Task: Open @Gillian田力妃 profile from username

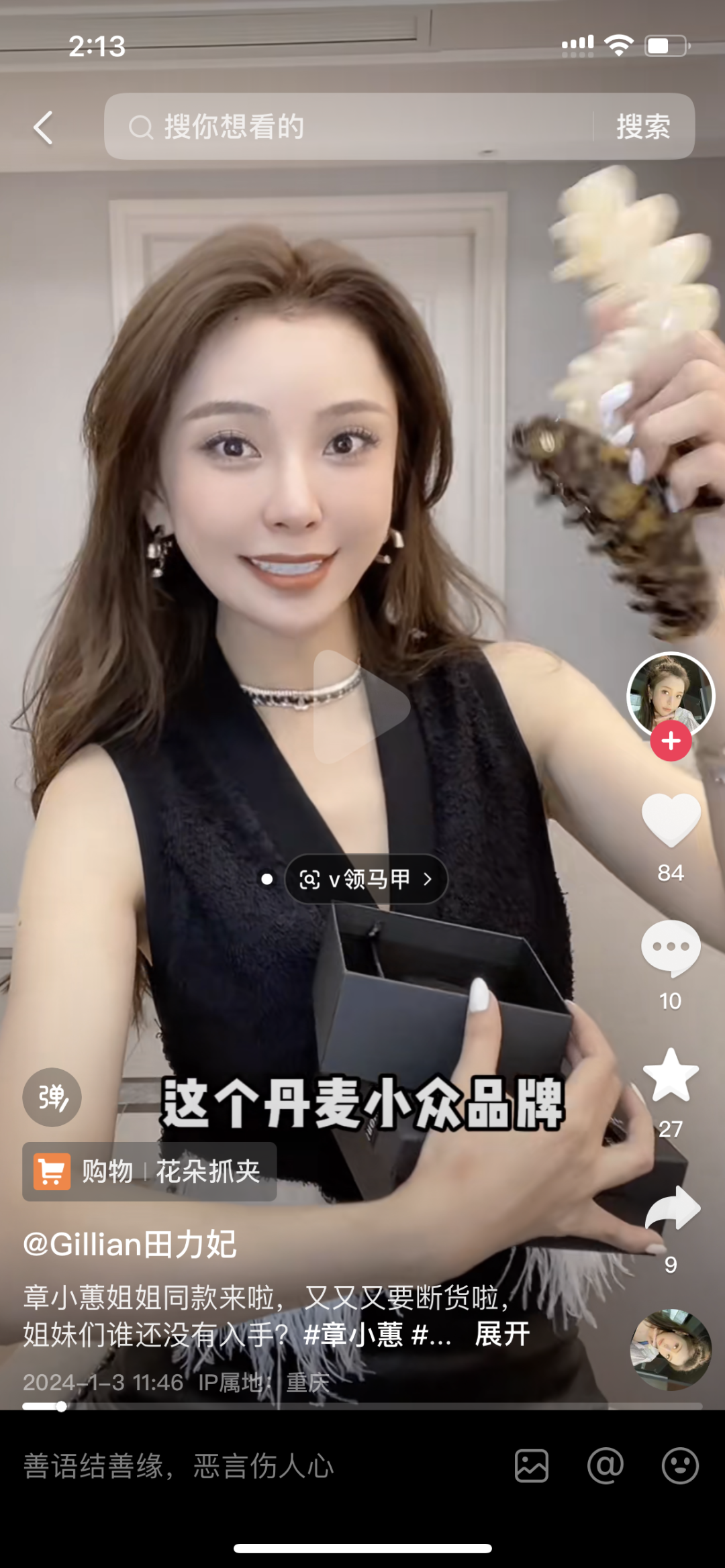Action: tap(130, 1245)
